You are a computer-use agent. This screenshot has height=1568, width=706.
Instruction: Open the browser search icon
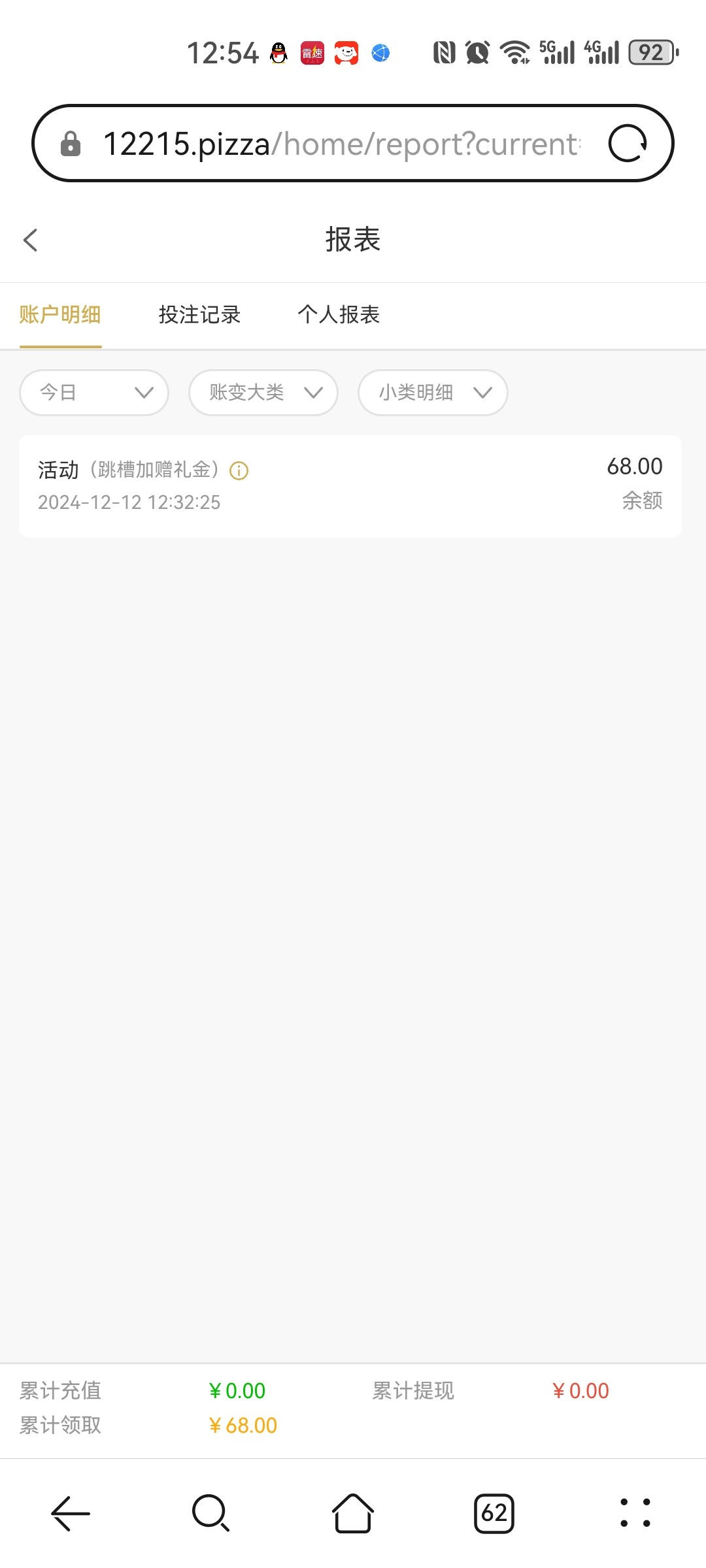click(211, 1513)
